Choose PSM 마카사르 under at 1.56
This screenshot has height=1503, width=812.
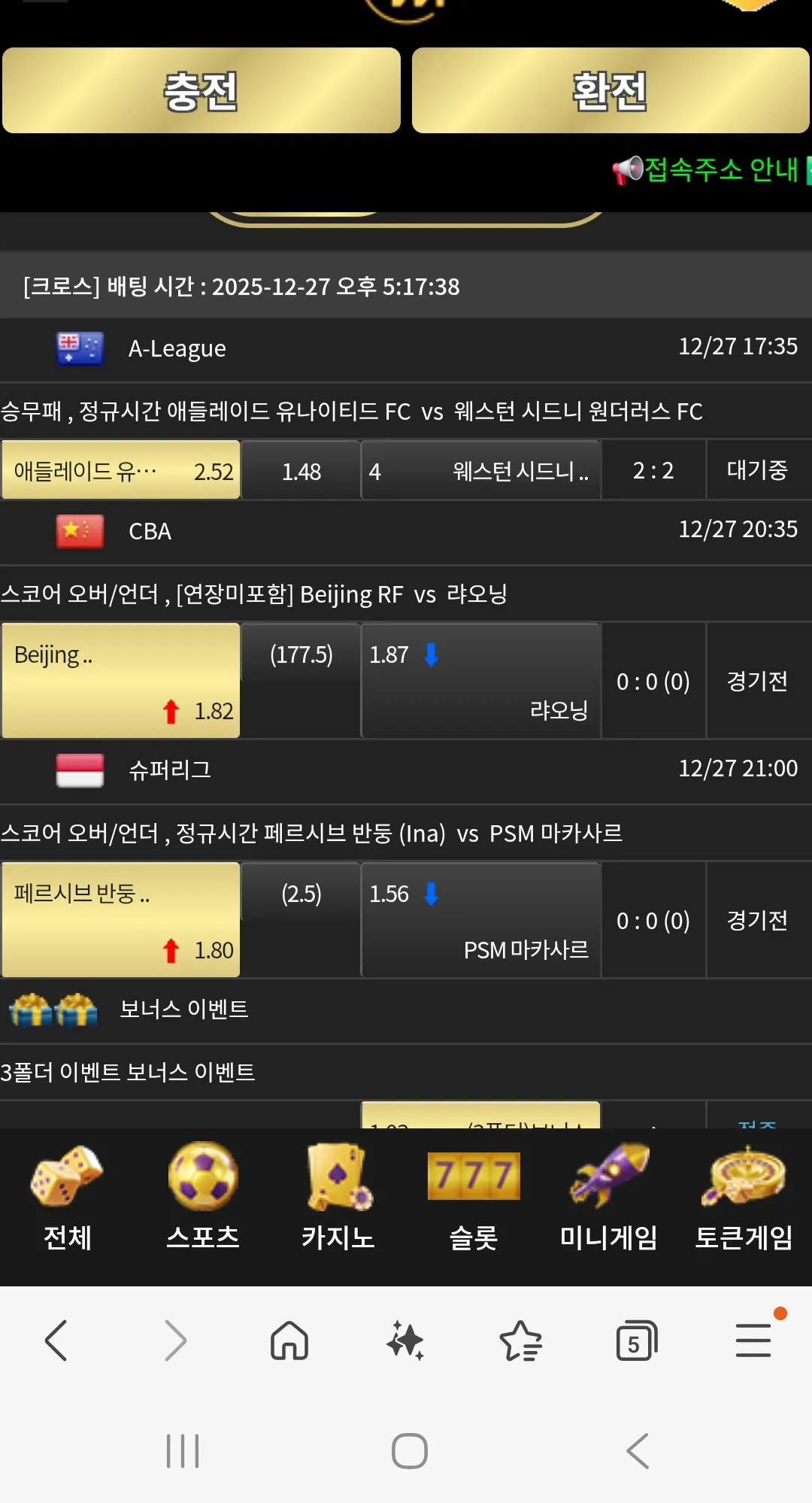481,920
